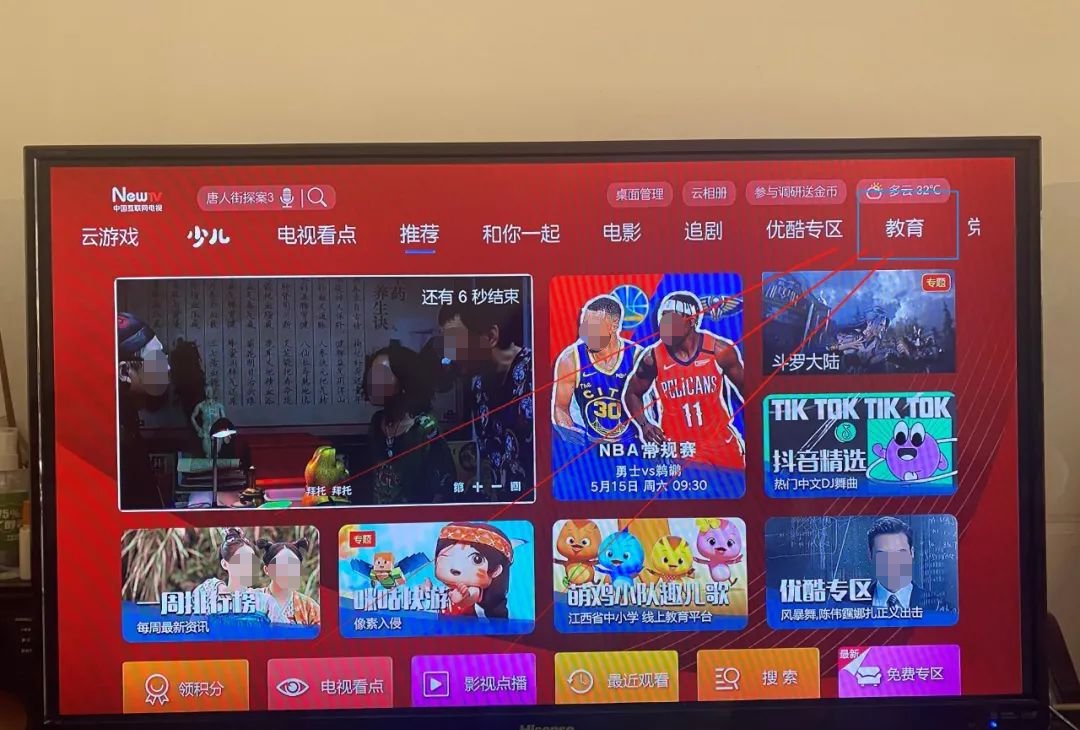The width and height of the screenshot is (1080, 730).
Task: Switch to the 少儿 tab
Action: click(208, 236)
